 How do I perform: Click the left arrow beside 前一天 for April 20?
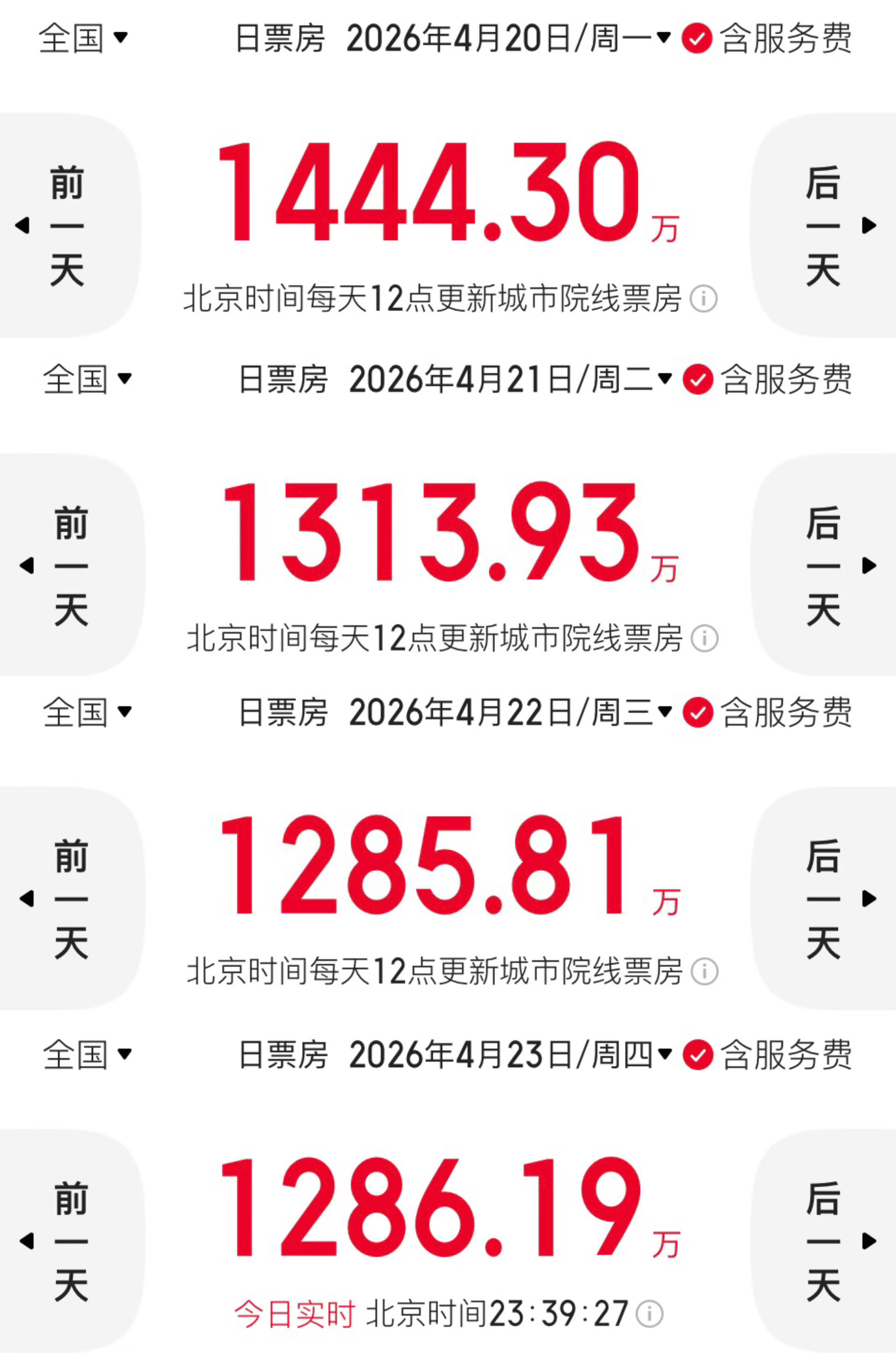pos(23,225)
